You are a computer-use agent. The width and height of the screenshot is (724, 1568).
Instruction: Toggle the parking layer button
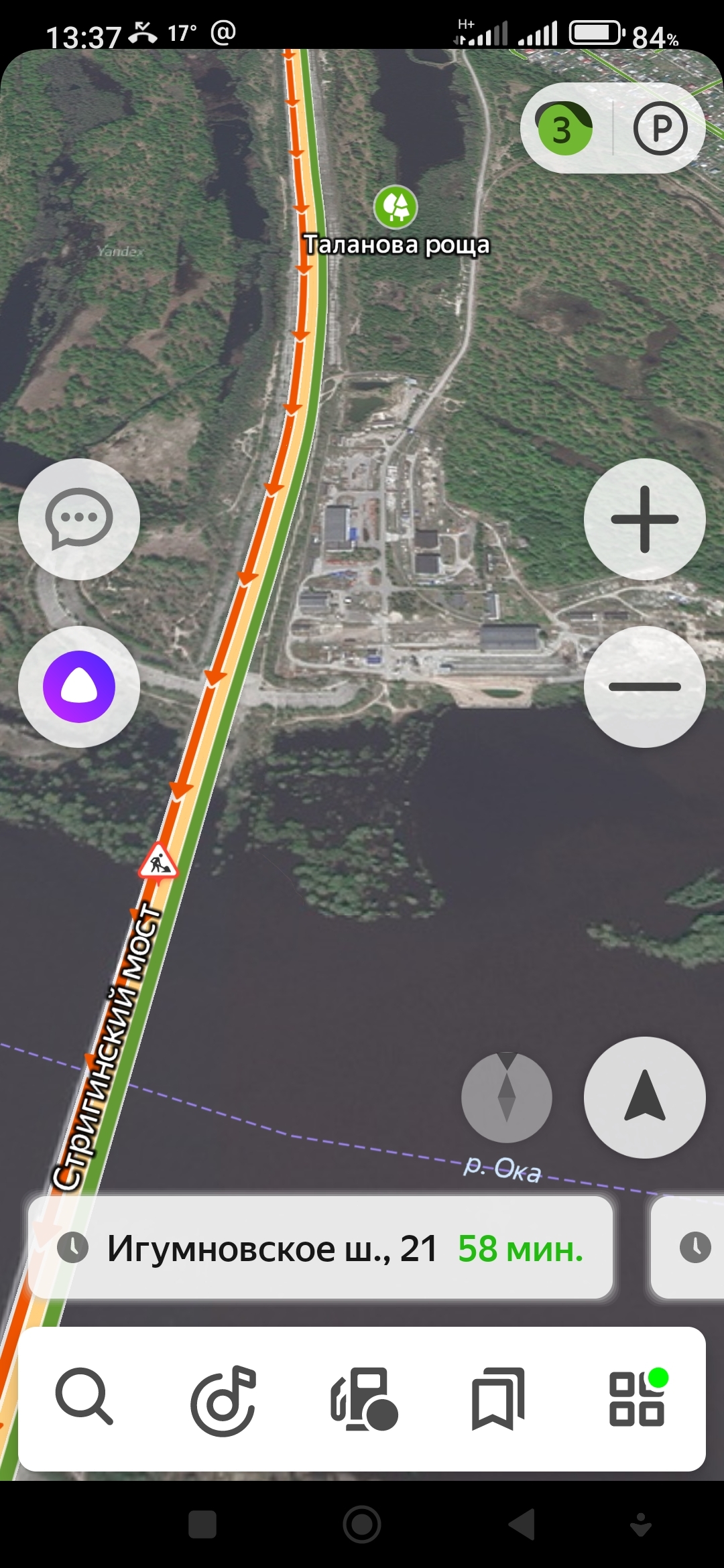tap(660, 129)
